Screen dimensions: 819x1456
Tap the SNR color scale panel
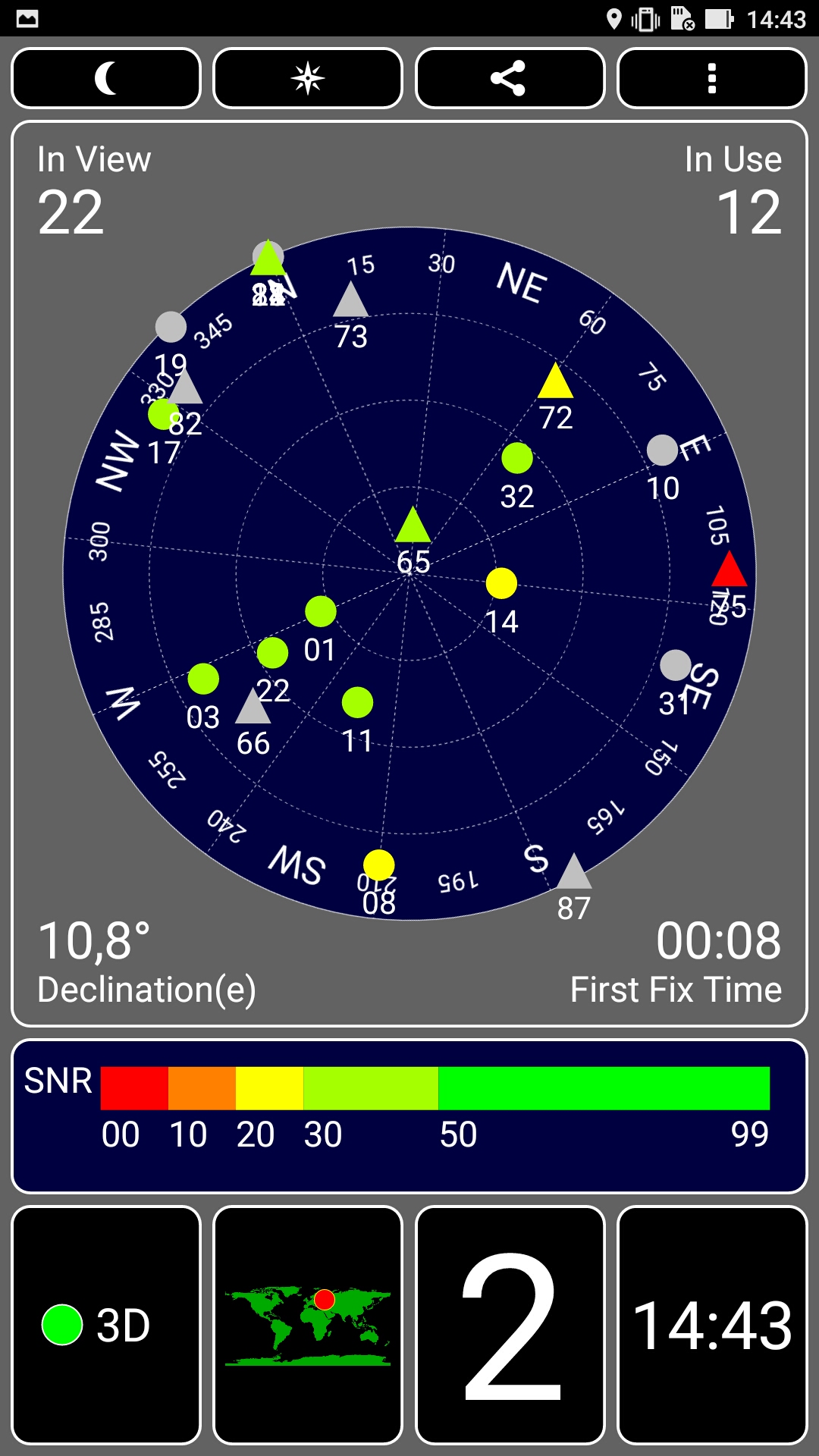click(x=409, y=1116)
